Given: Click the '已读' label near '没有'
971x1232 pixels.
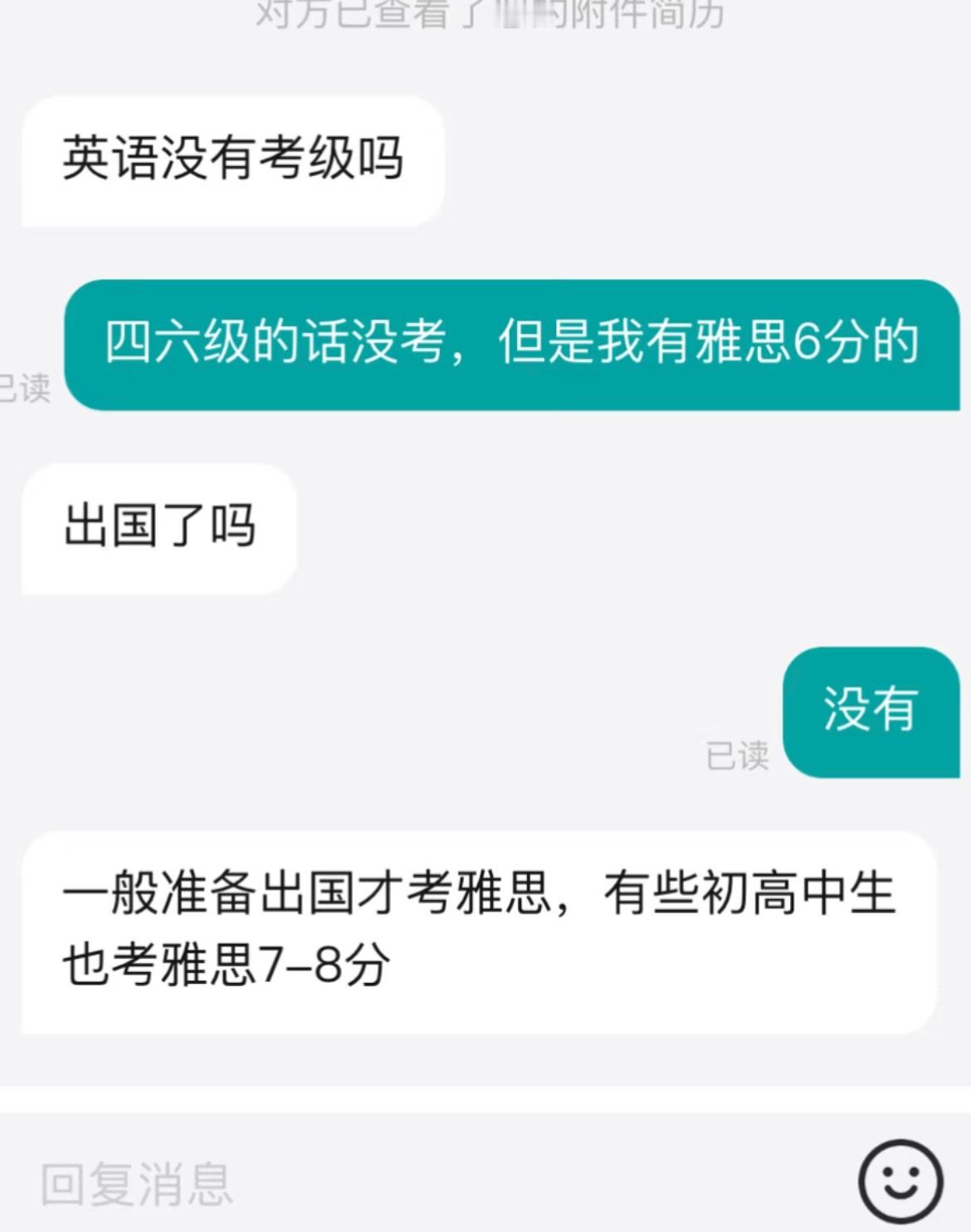Looking at the screenshot, I should (x=737, y=755).
